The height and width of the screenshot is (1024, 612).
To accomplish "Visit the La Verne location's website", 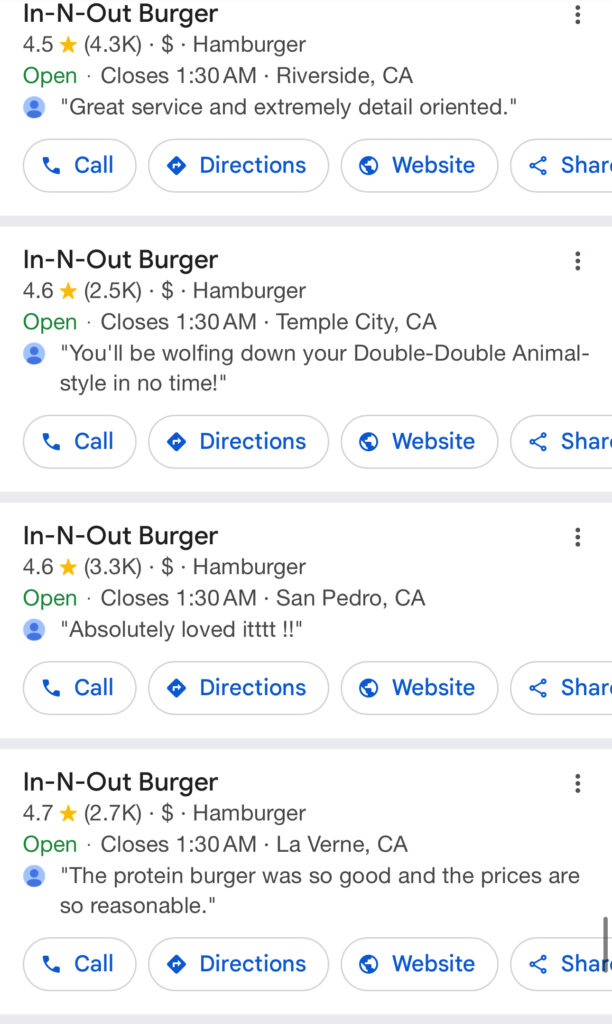I will [x=419, y=964].
